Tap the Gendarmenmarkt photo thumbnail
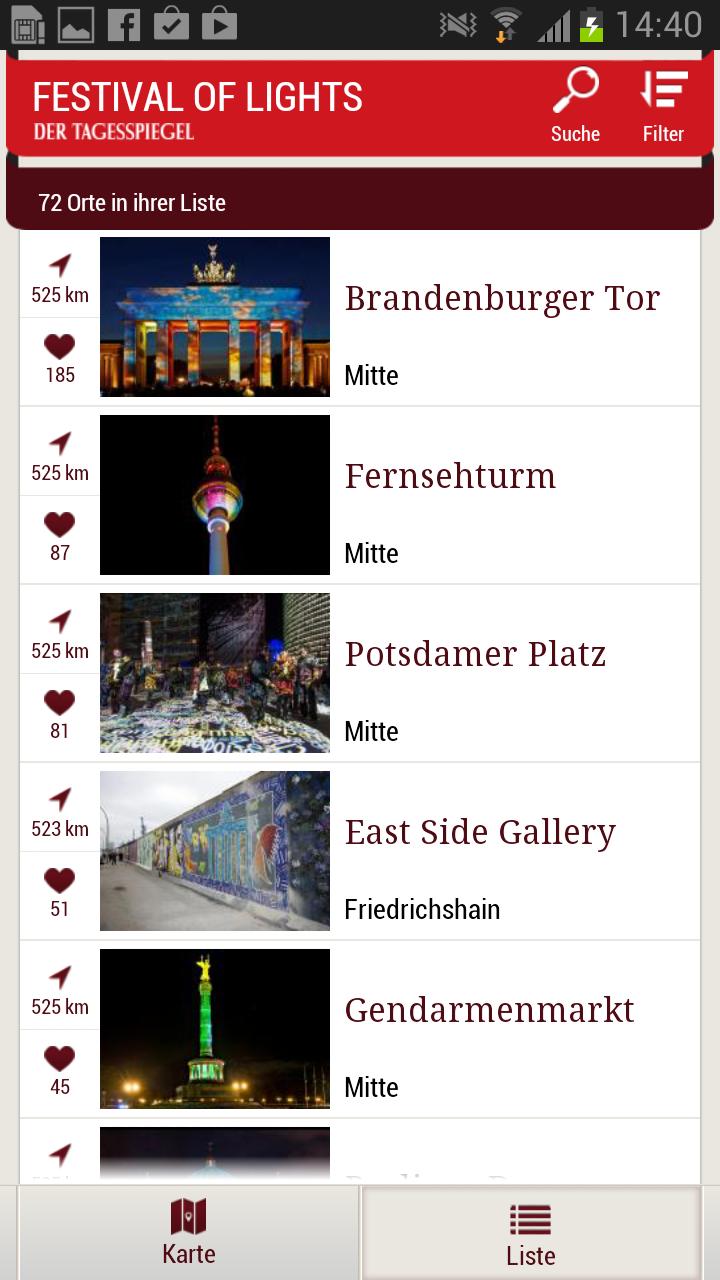Image resolution: width=720 pixels, height=1280 pixels. click(x=214, y=1028)
